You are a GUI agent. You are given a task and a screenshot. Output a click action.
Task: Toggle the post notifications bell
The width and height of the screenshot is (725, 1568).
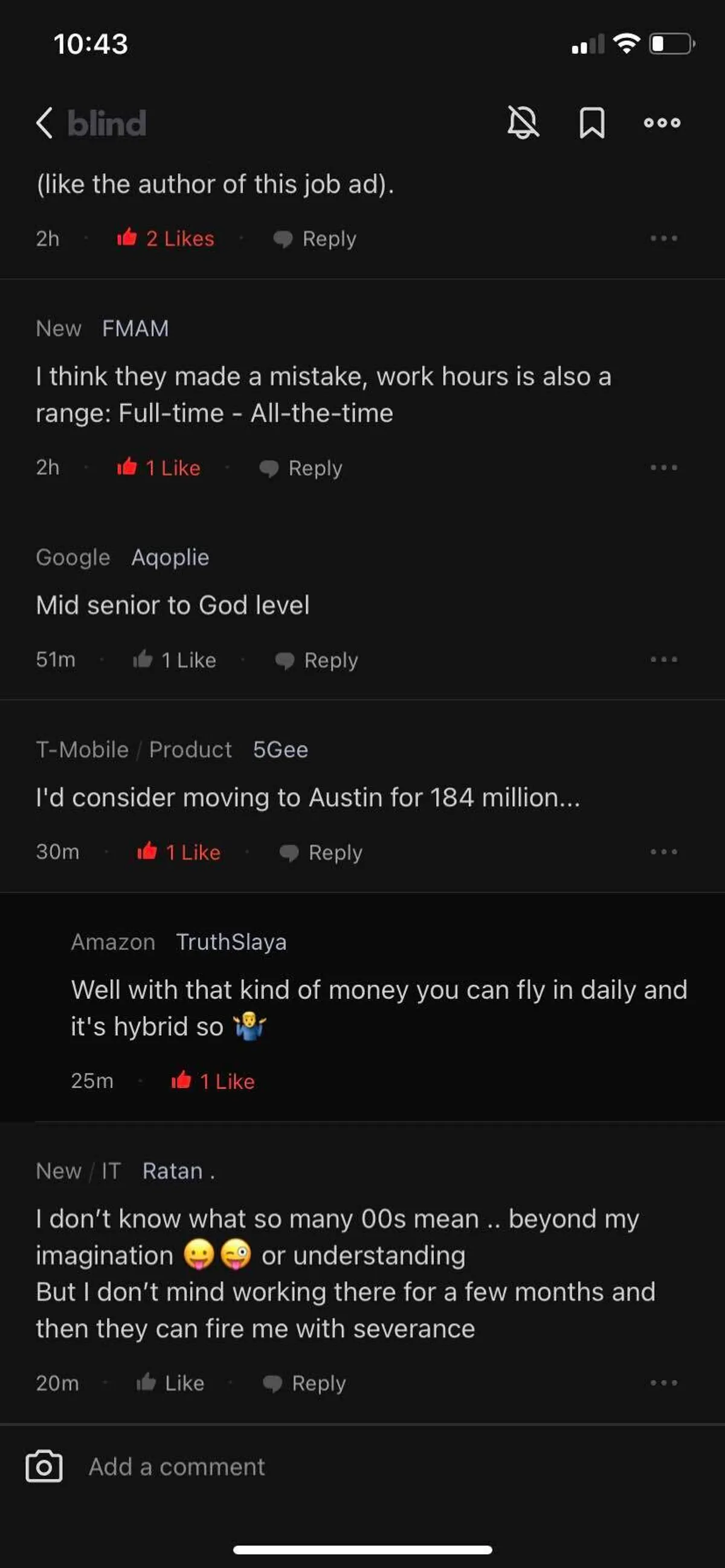pyautogui.click(x=523, y=123)
